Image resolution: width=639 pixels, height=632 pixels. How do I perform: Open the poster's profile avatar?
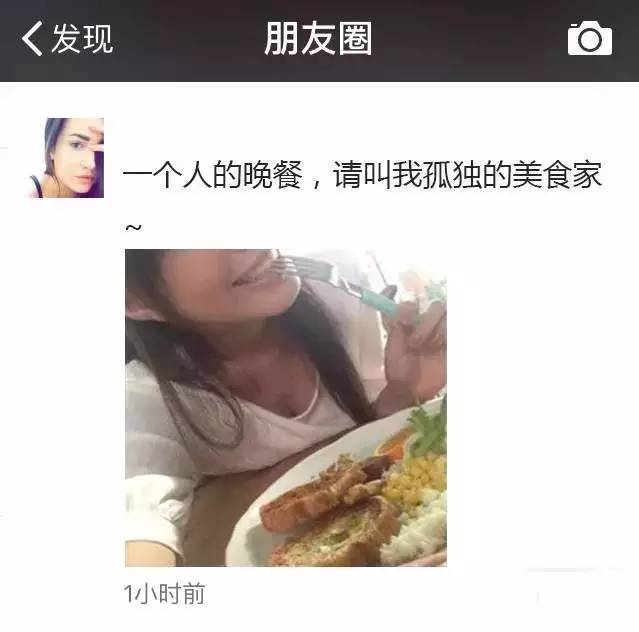click(x=74, y=158)
